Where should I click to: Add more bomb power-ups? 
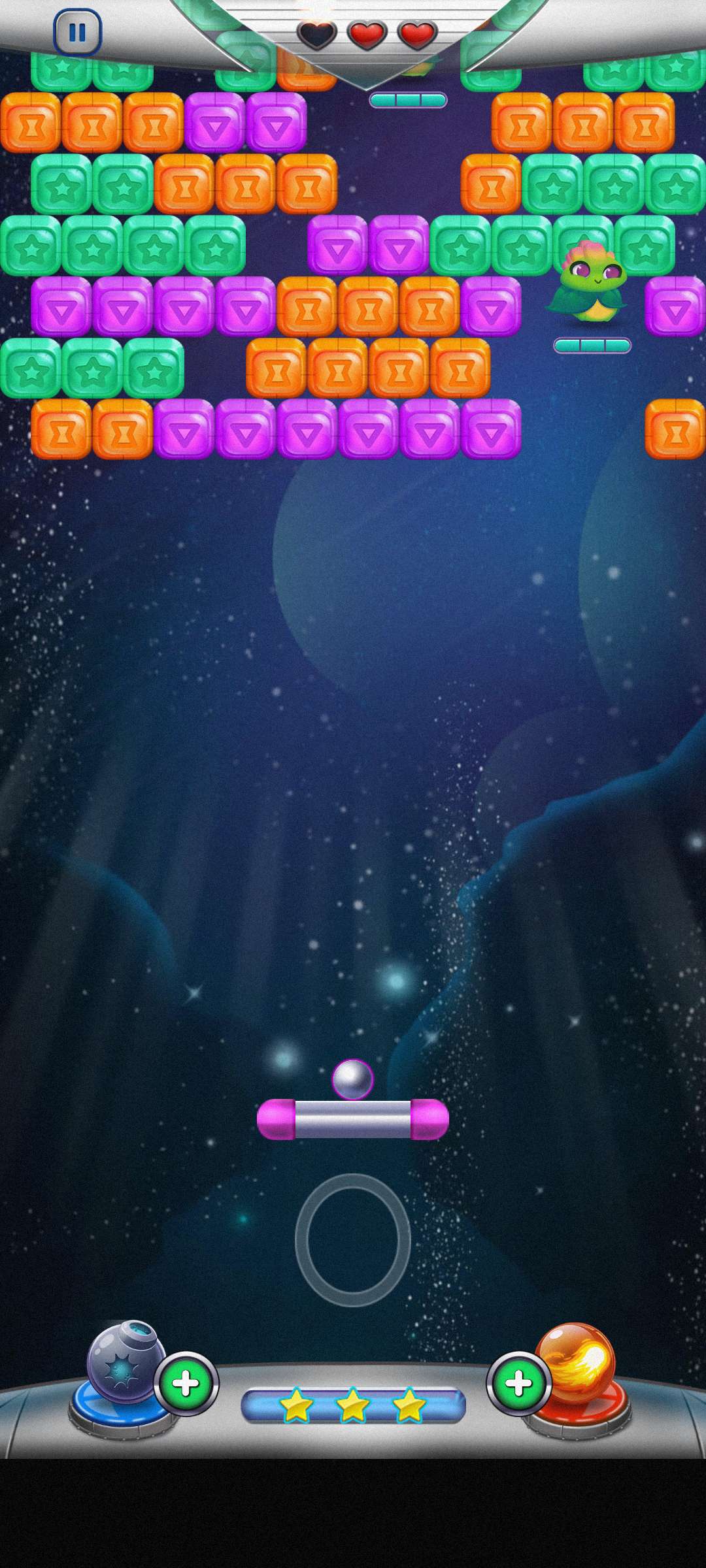click(186, 1383)
